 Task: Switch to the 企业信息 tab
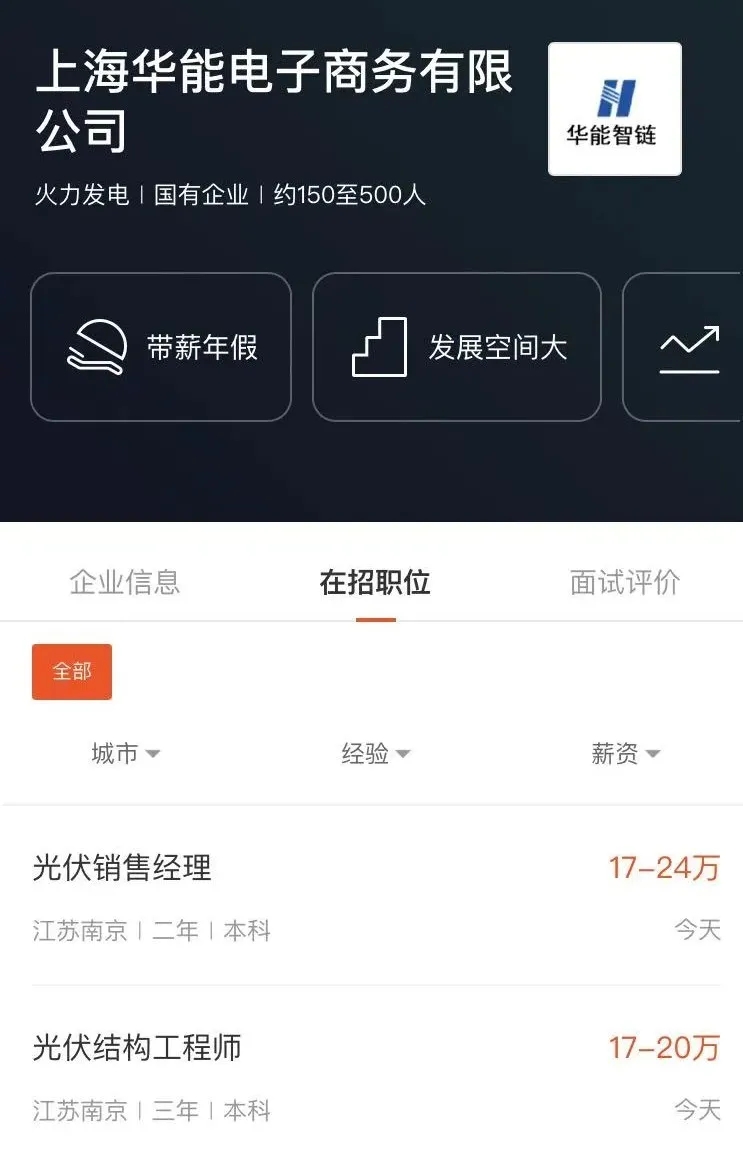click(124, 583)
